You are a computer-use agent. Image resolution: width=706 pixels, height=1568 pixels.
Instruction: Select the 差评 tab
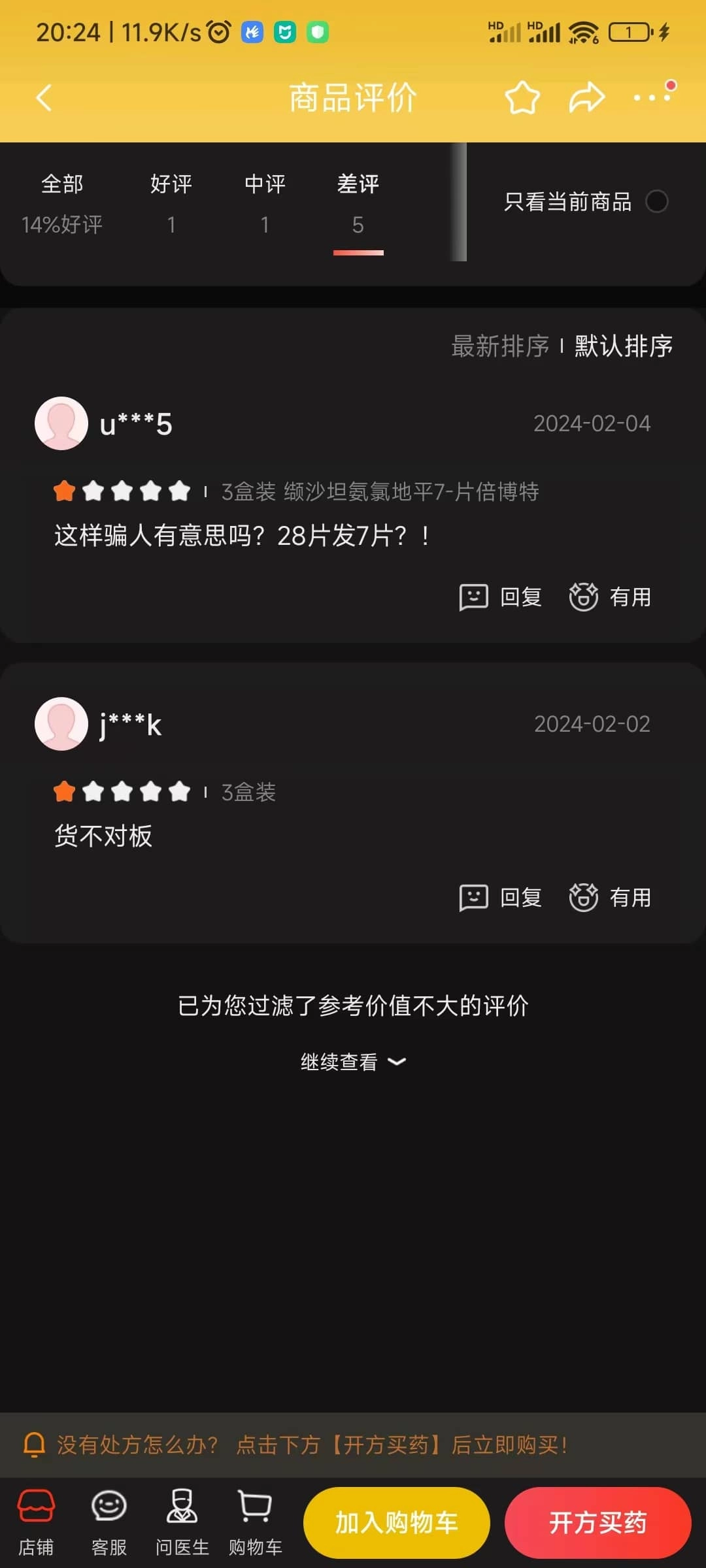click(358, 204)
